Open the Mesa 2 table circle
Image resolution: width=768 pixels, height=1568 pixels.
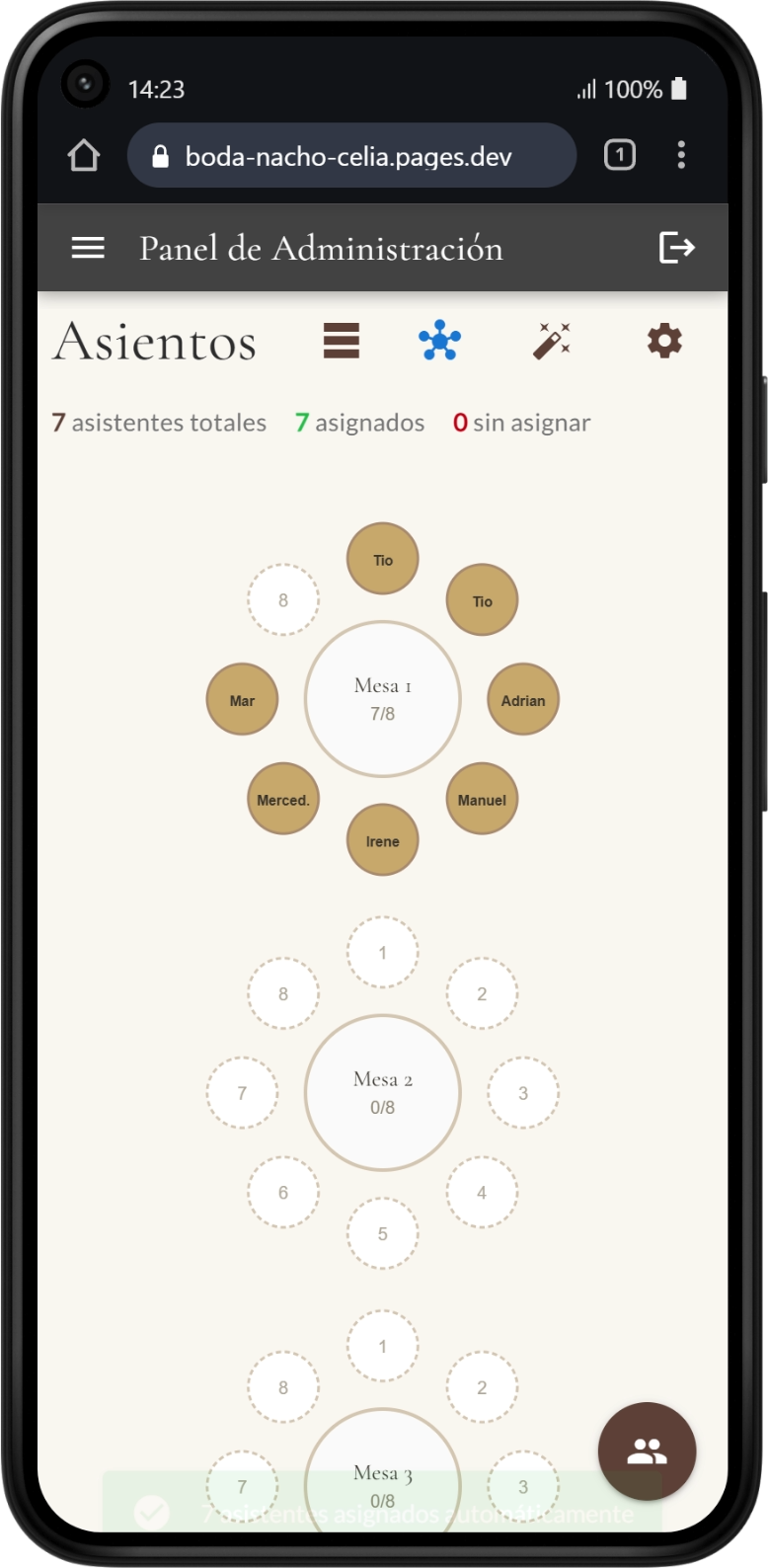pos(383,1093)
